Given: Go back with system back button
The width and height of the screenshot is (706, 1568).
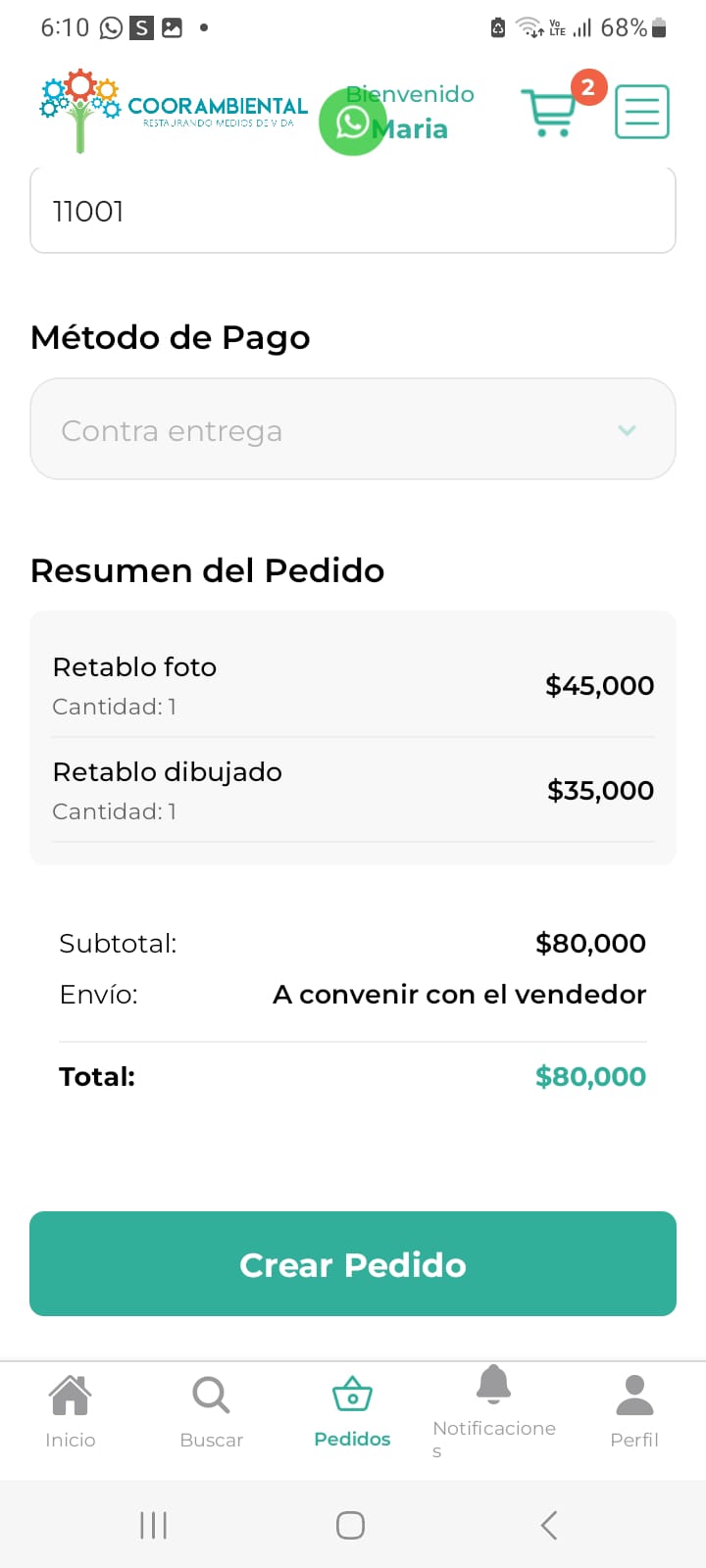Looking at the screenshot, I should click(549, 1525).
